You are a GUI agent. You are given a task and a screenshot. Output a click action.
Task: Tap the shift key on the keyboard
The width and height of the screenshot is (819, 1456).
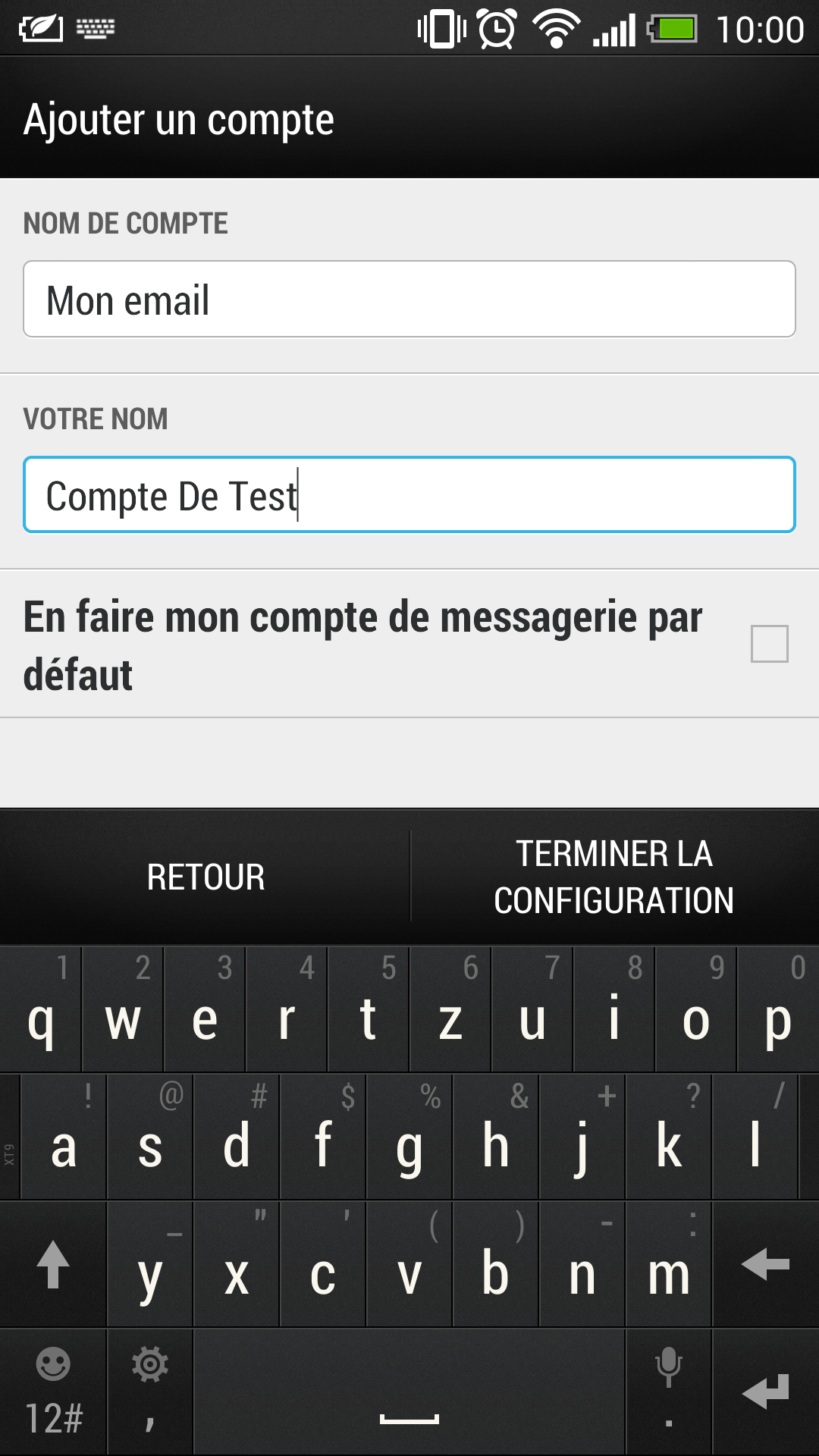point(53,1264)
